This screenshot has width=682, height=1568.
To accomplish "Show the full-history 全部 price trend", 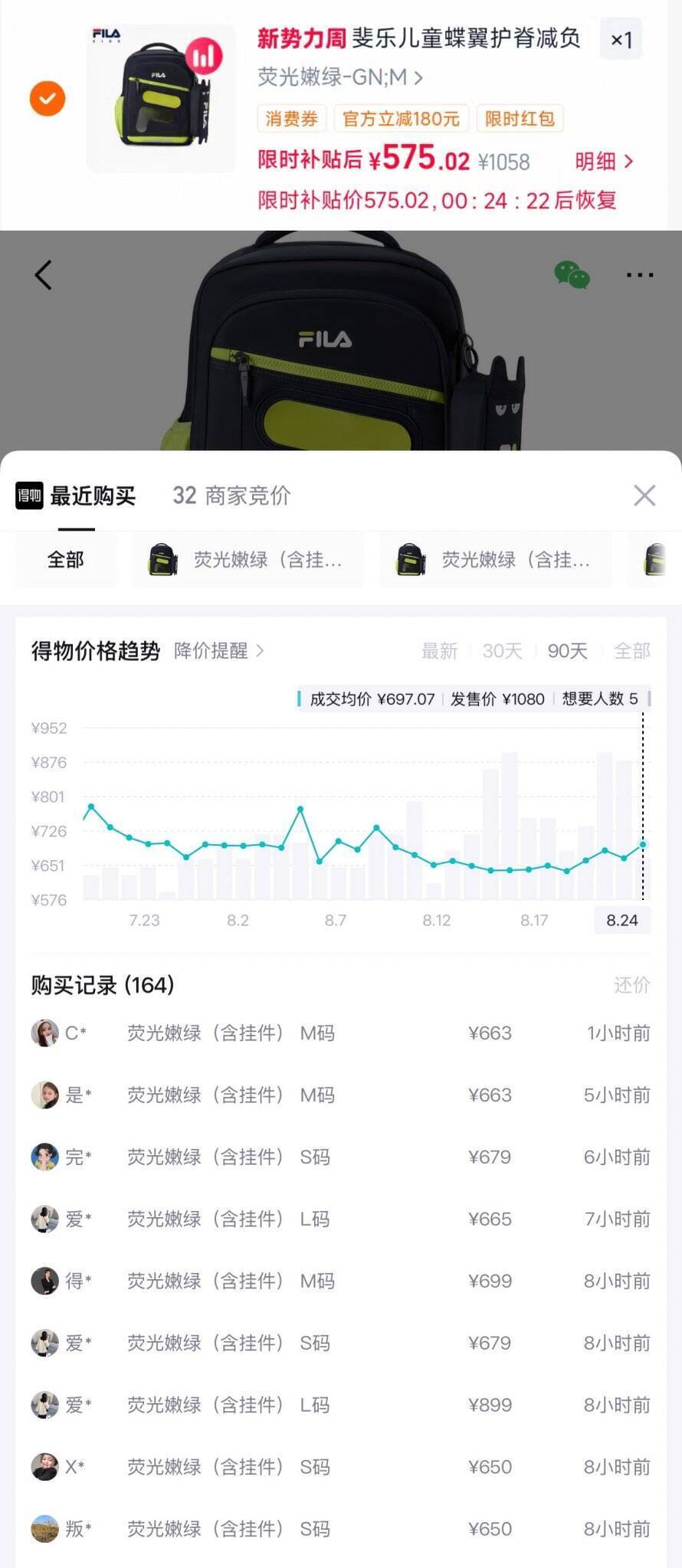I will click(632, 651).
